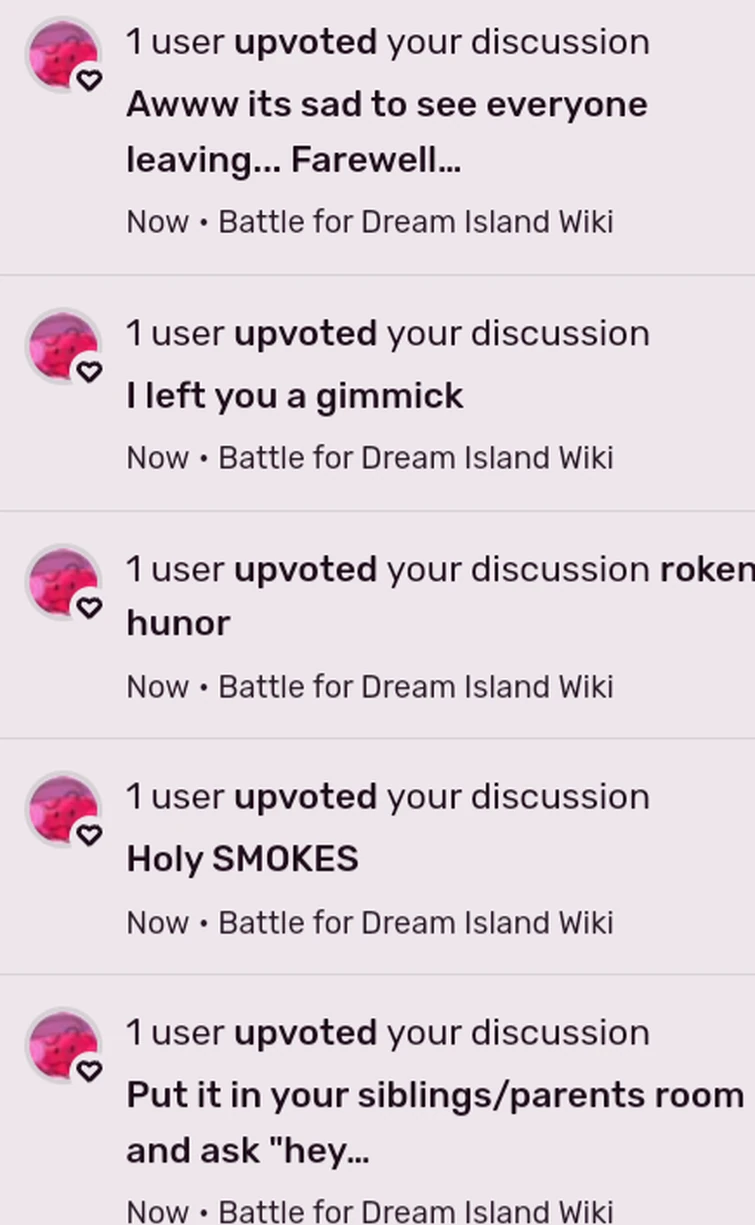Open the "Holy SMOKES" discussion
Screen dimensions: 755x1225
pyautogui.click(x=242, y=858)
